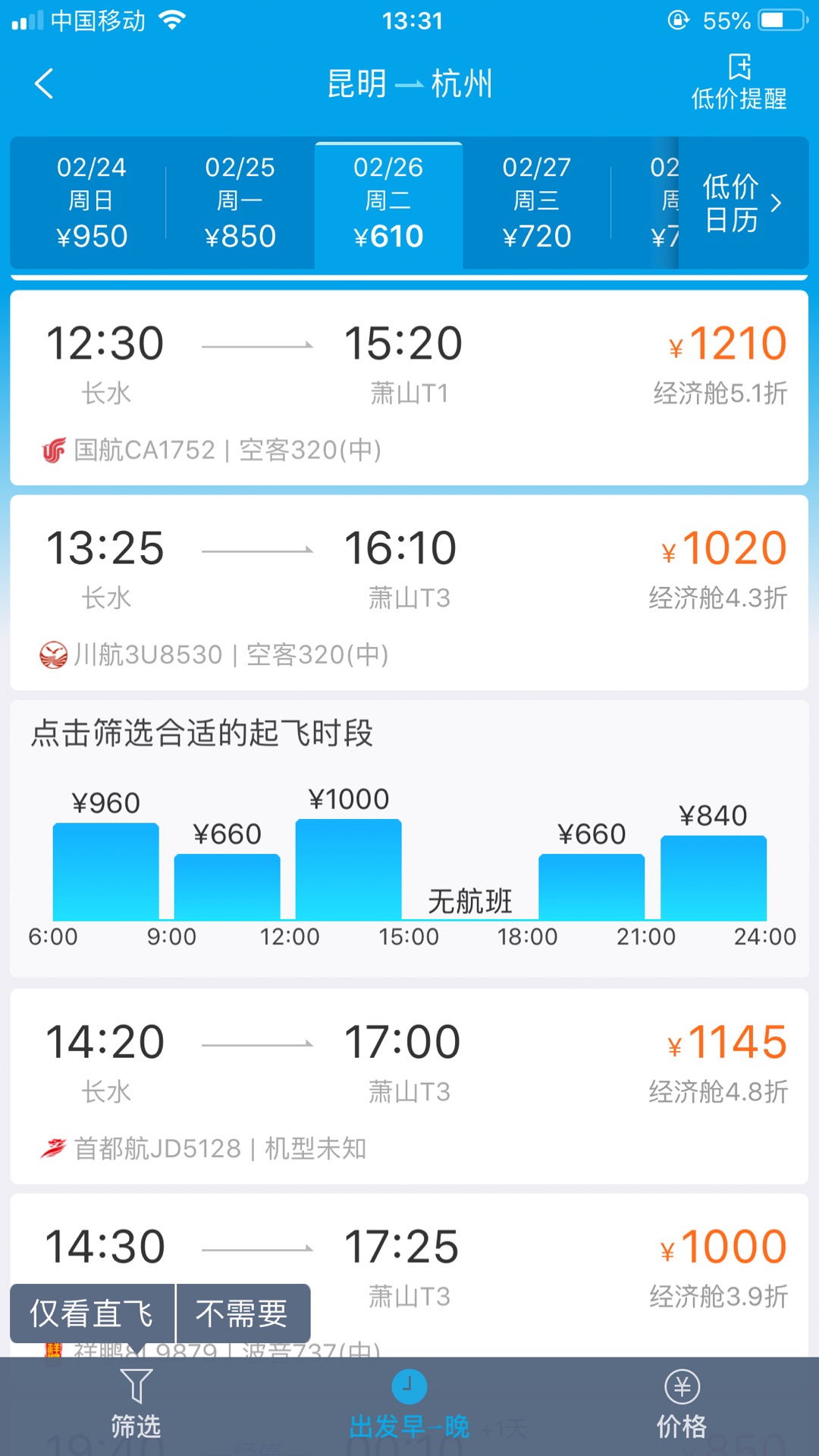Choose 仅看直飞 direct flights only
Viewport: 819px width, 1456px height.
pyautogui.click(x=92, y=1313)
